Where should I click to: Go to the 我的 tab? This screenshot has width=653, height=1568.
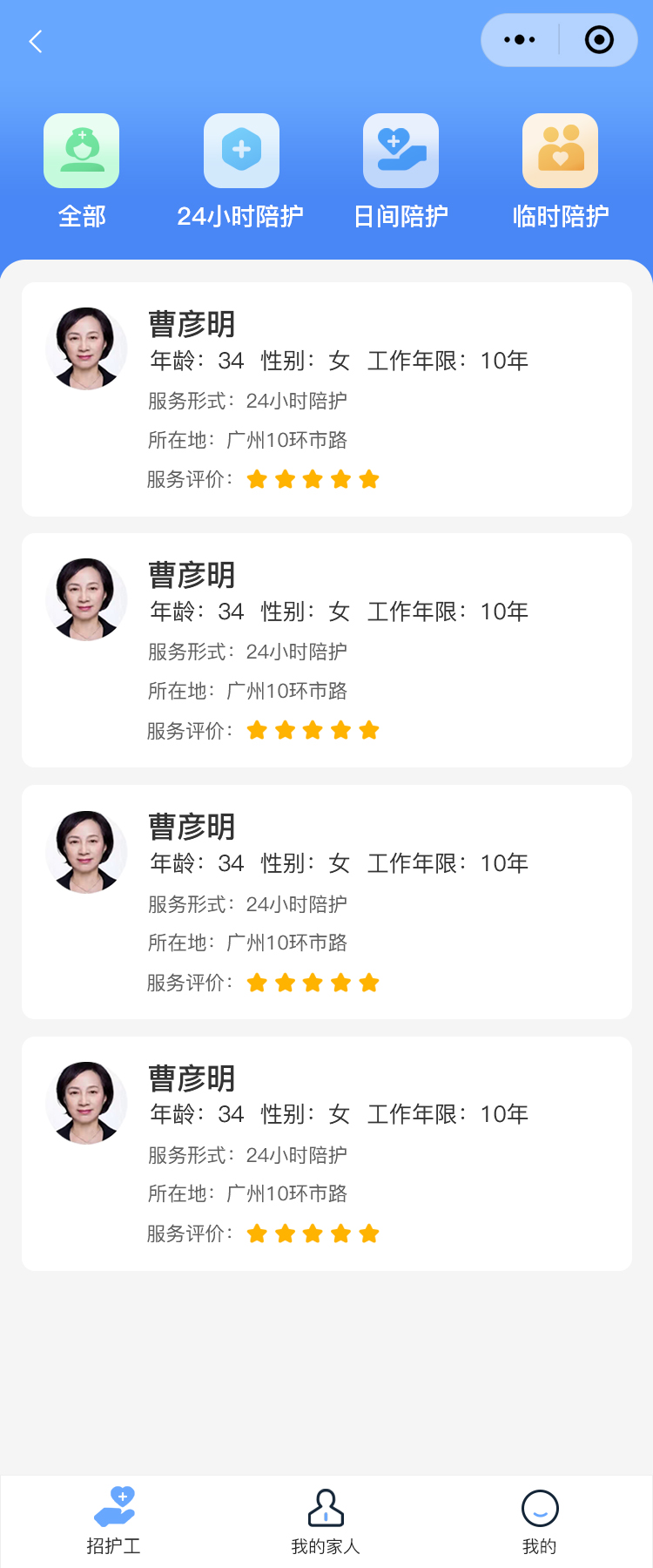point(539,1521)
